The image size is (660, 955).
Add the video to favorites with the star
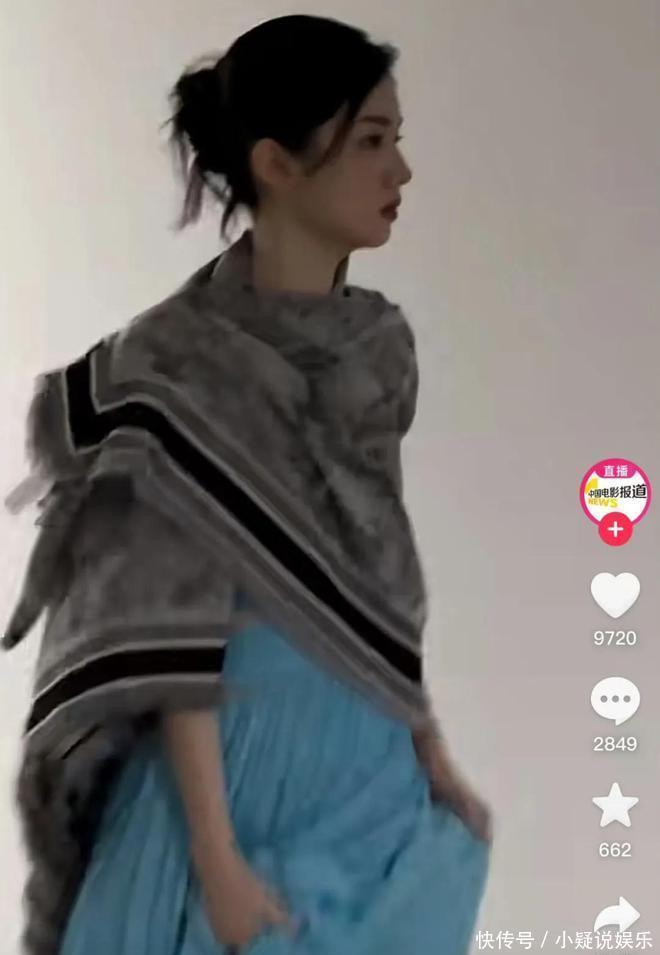coord(615,805)
